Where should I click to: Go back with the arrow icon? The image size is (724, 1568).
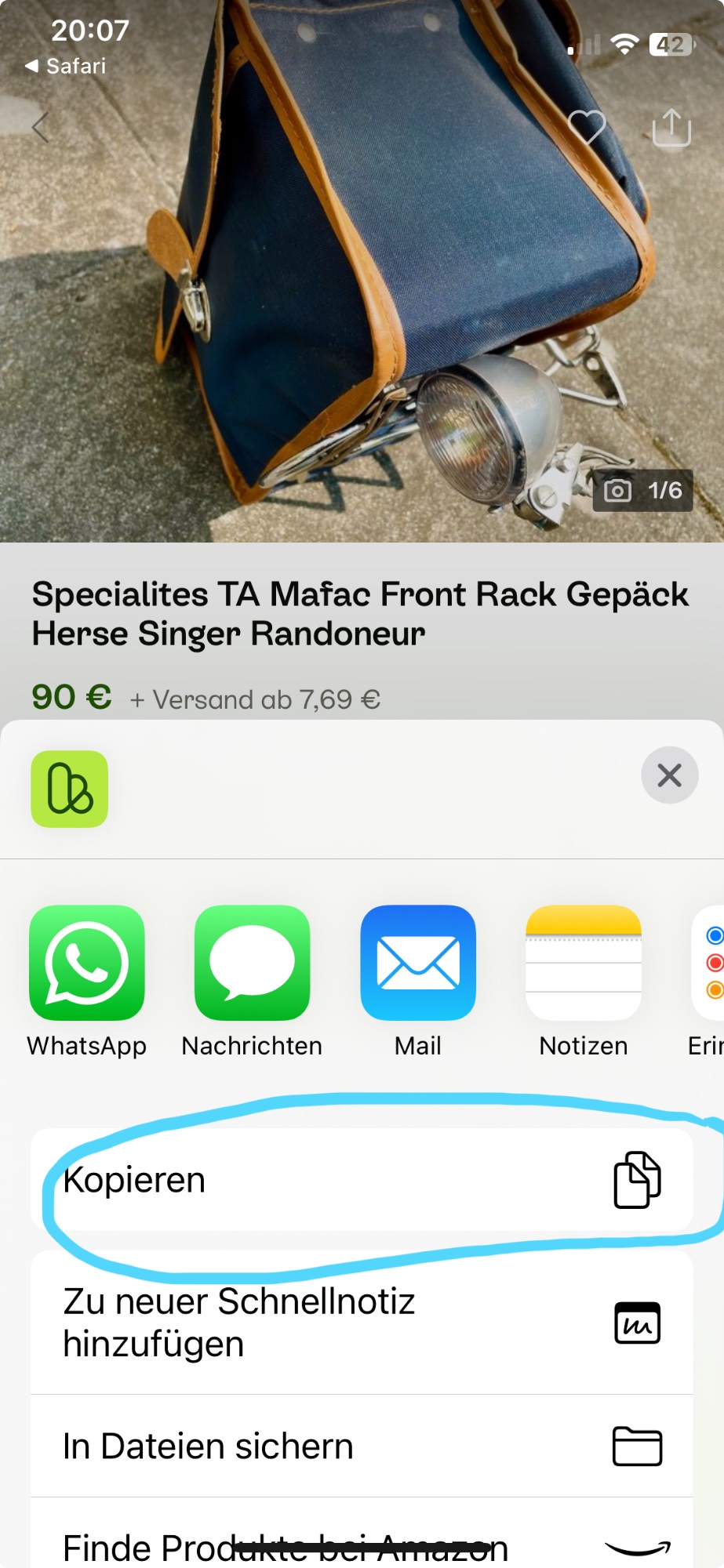tap(41, 127)
